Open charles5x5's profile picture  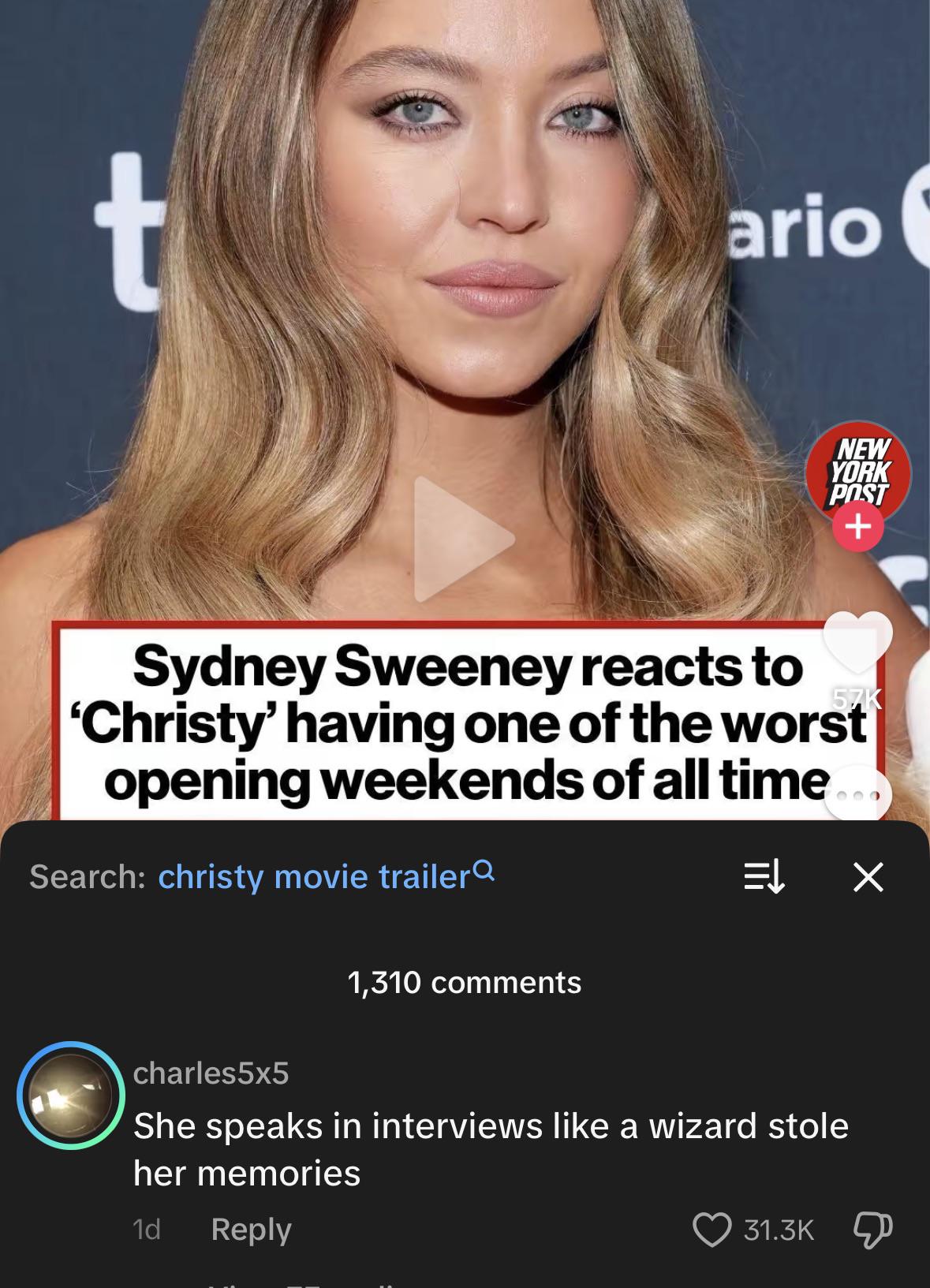[71, 1096]
